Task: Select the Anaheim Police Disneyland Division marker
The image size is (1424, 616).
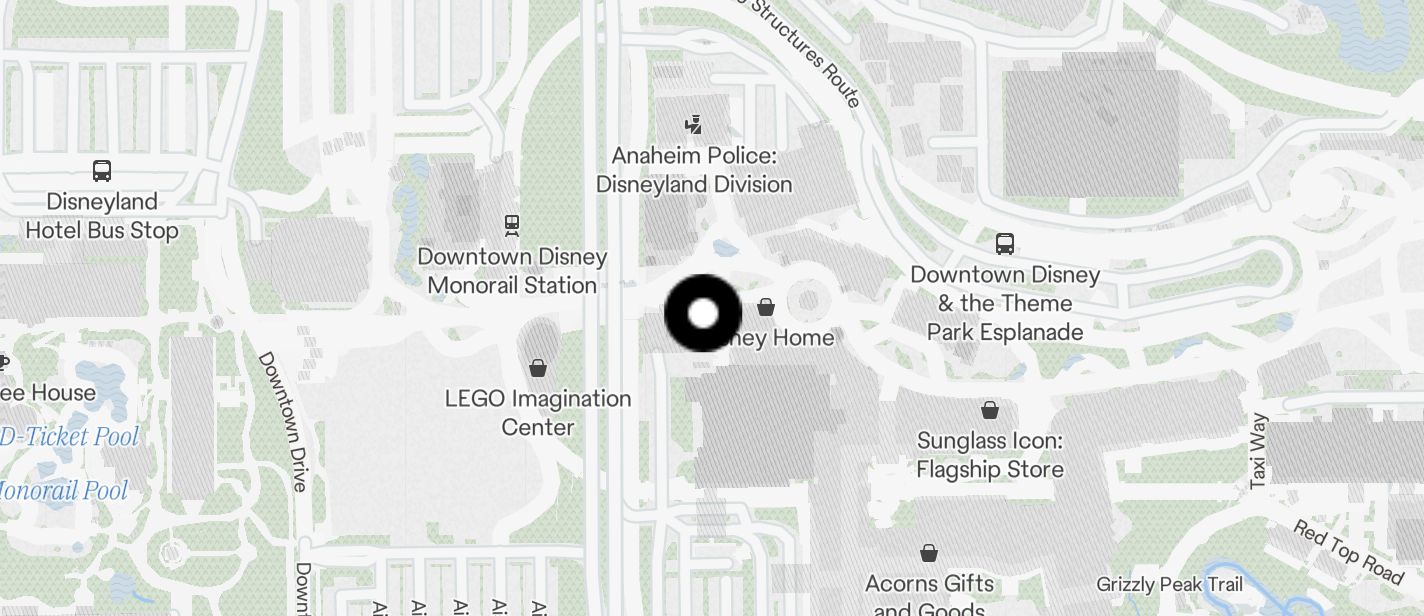Action: pos(693,125)
